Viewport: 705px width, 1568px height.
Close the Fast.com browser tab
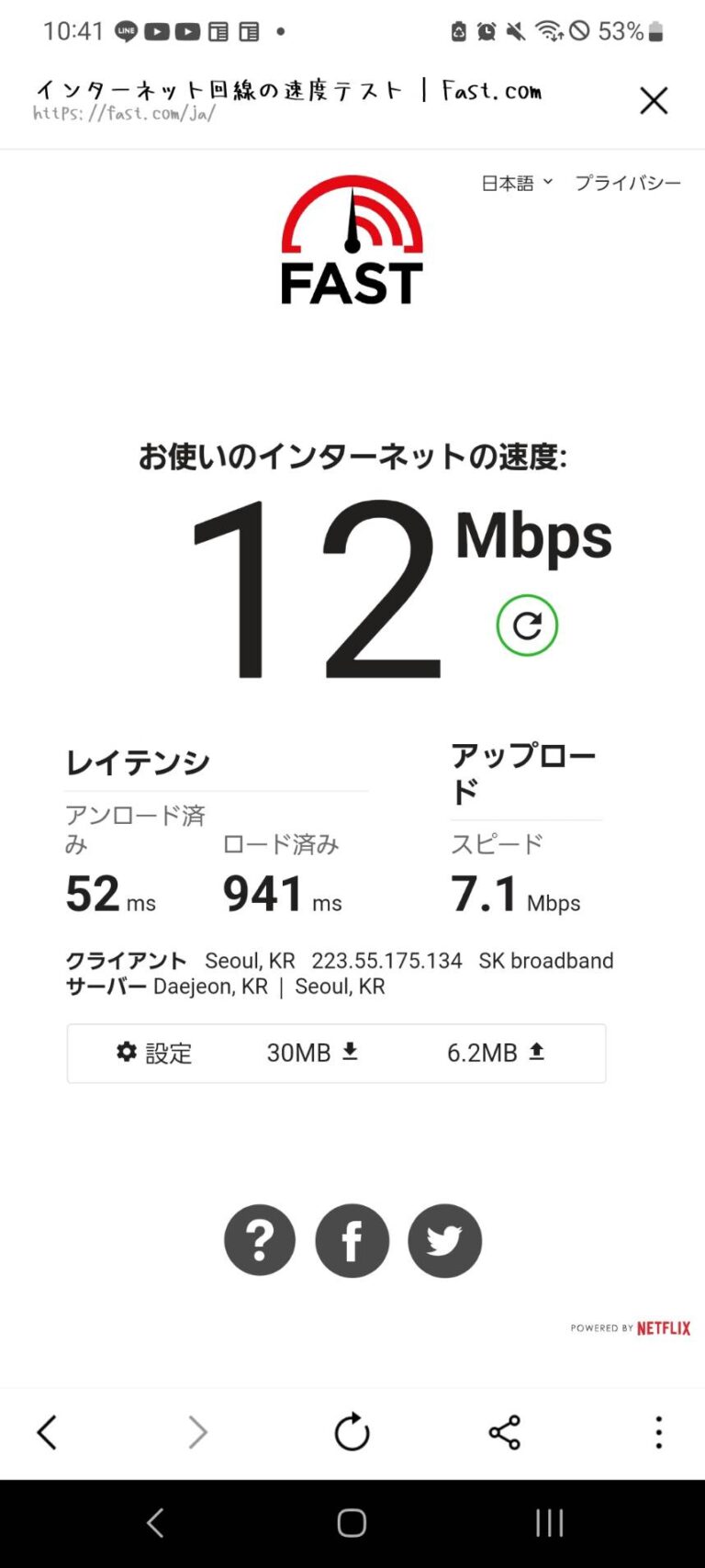coord(654,100)
